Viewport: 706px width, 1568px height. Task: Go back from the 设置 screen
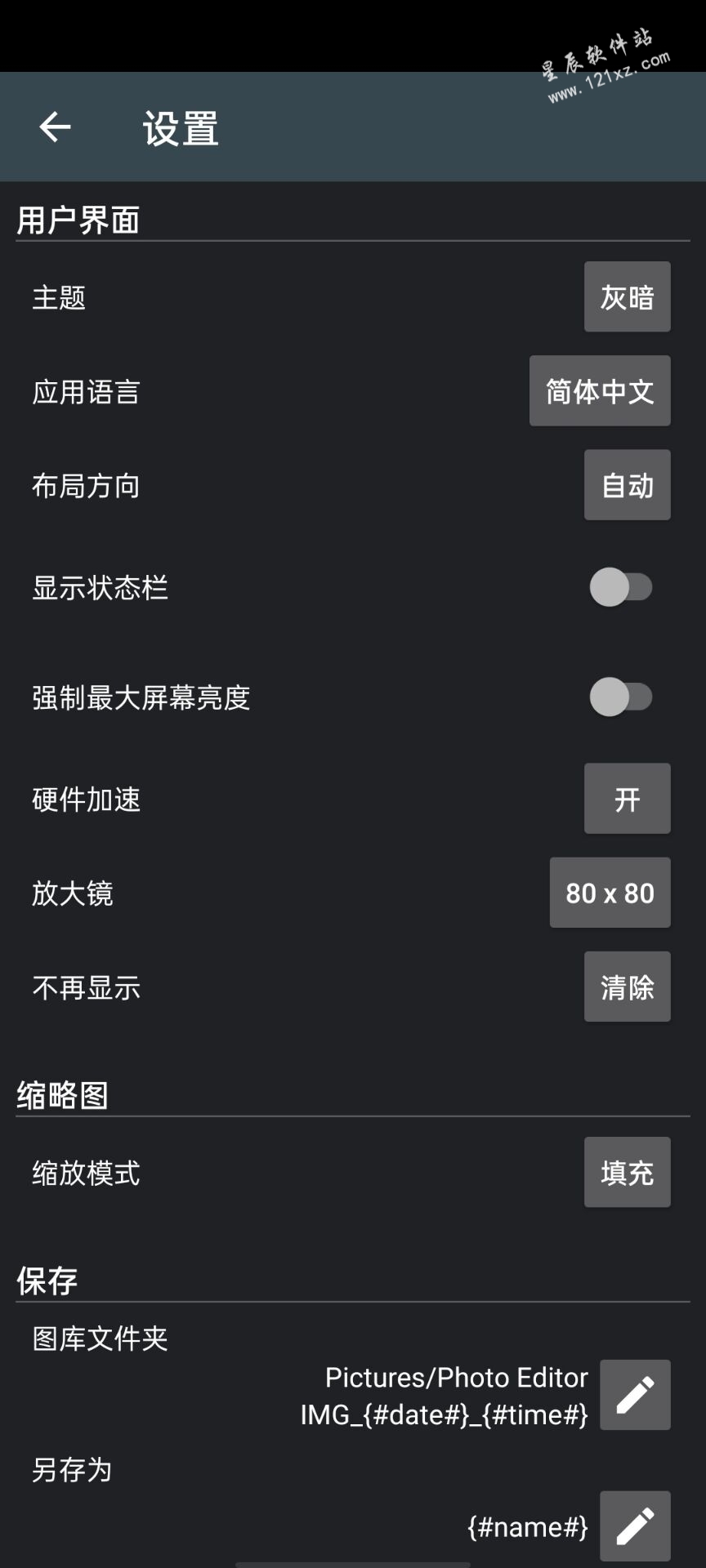(x=55, y=127)
